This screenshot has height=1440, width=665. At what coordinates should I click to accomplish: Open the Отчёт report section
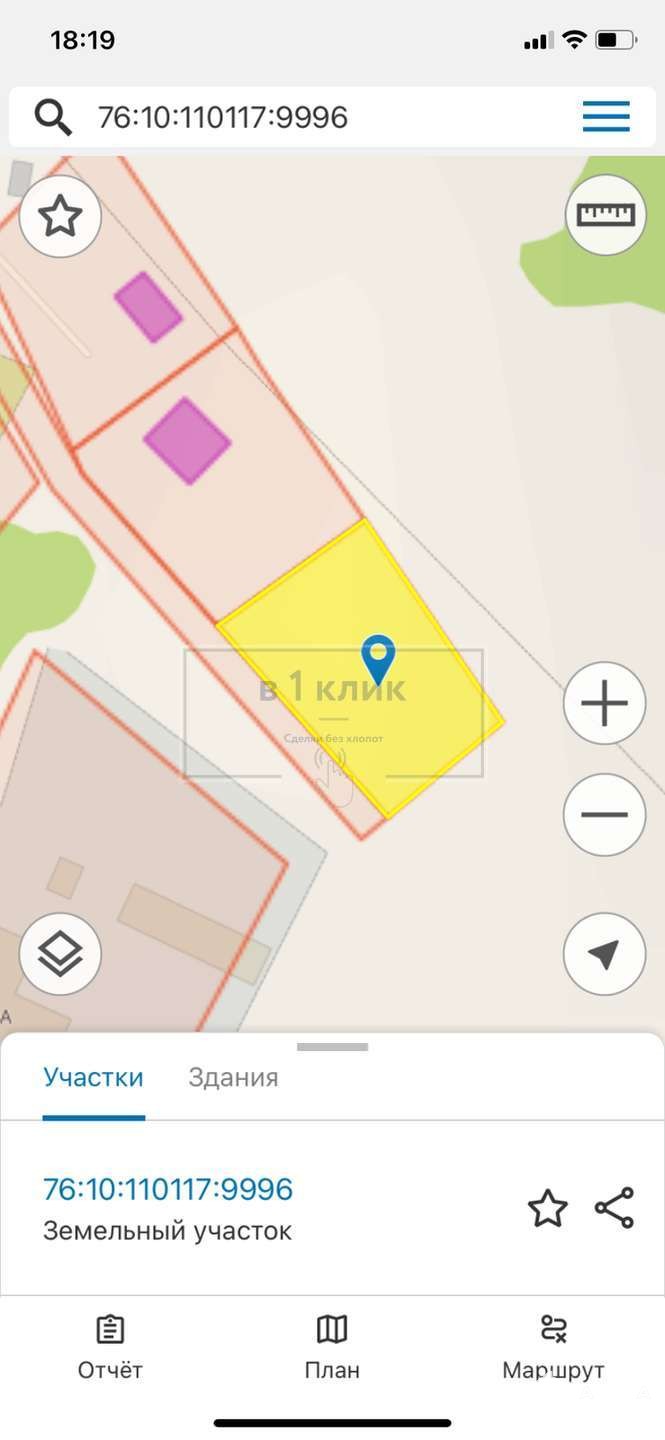pyautogui.click(x=110, y=1347)
